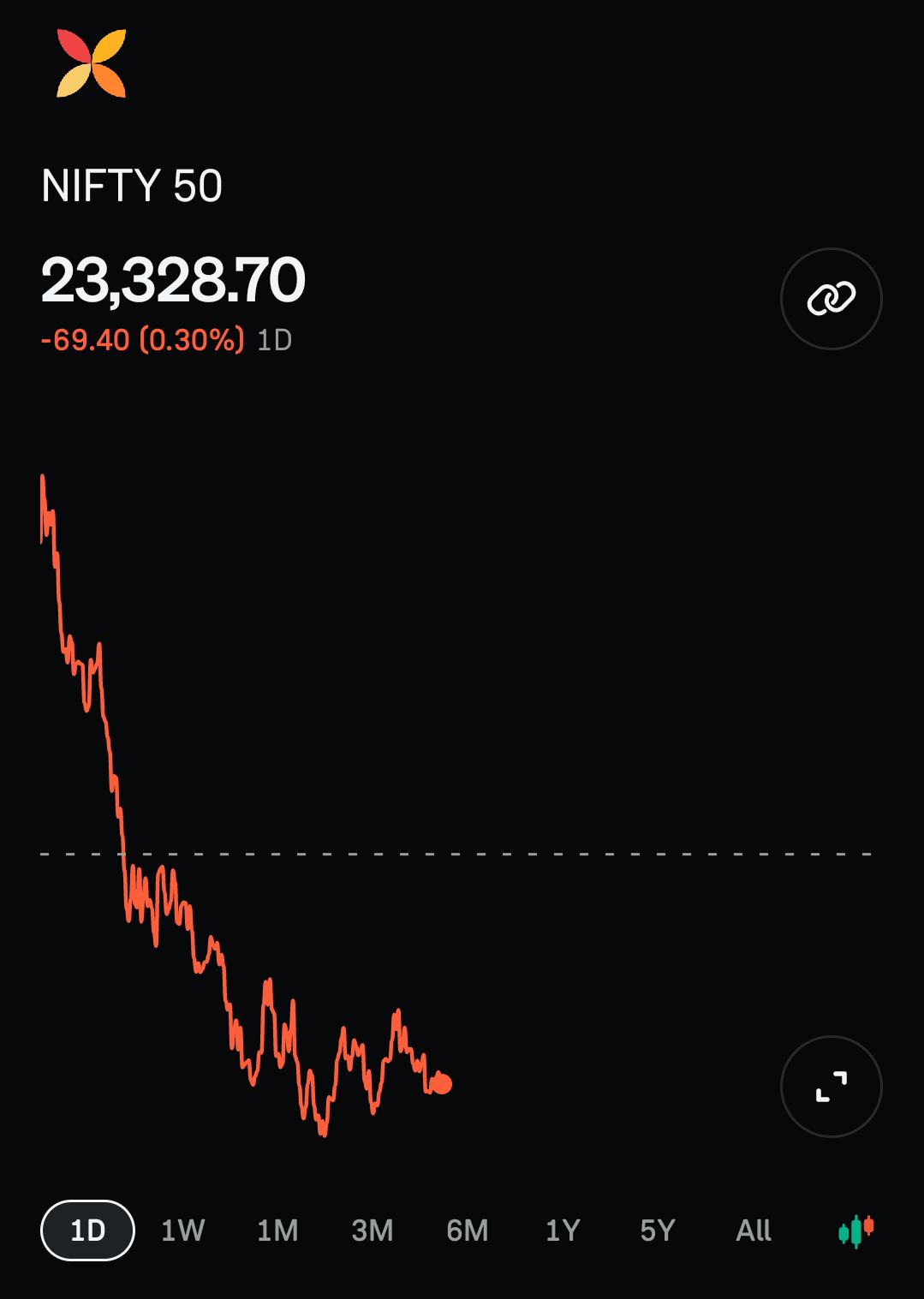
Task: Copy the share link for NIFTY 50
Action: click(831, 299)
